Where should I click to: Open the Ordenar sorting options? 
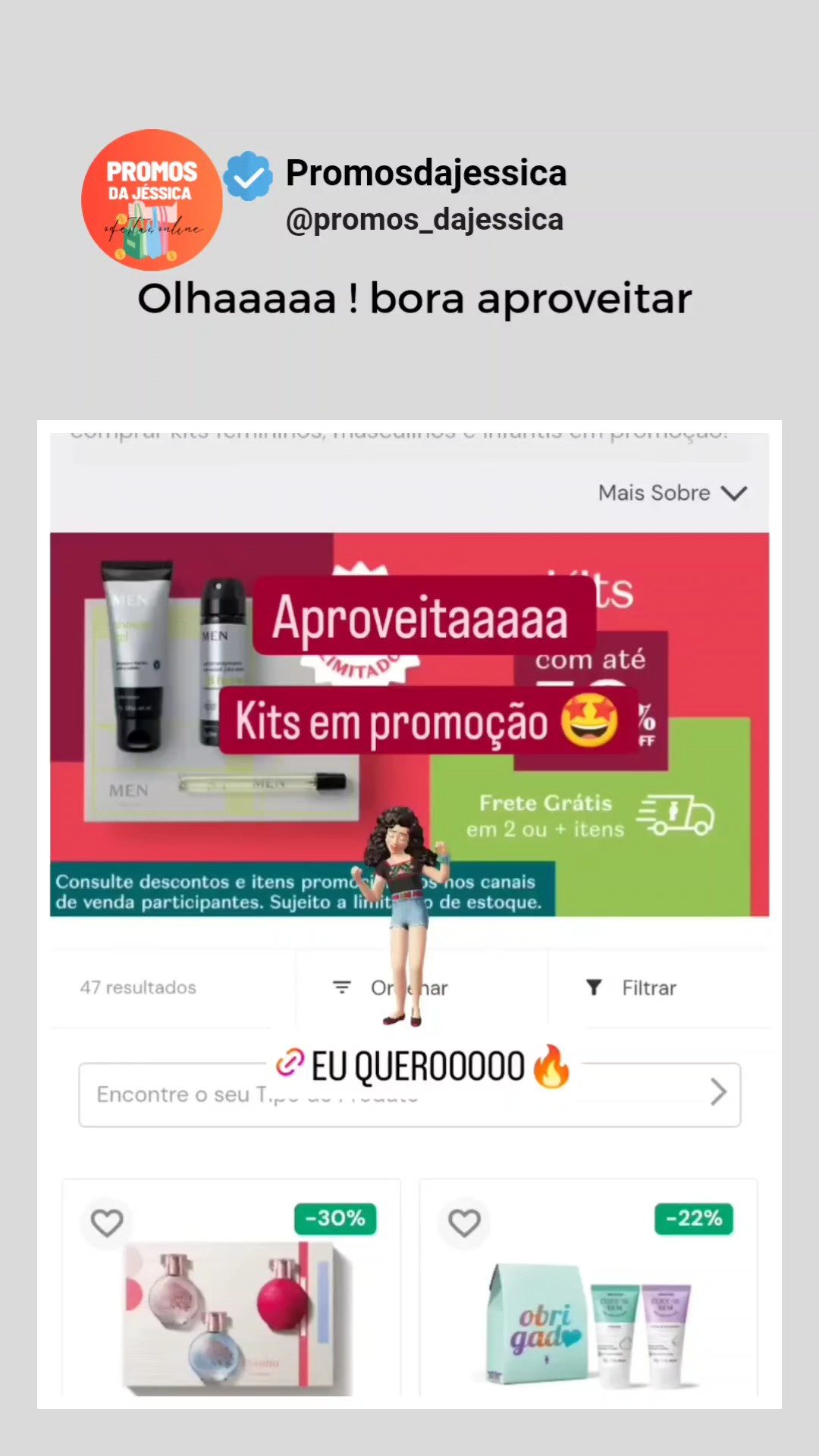pos(407,987)
